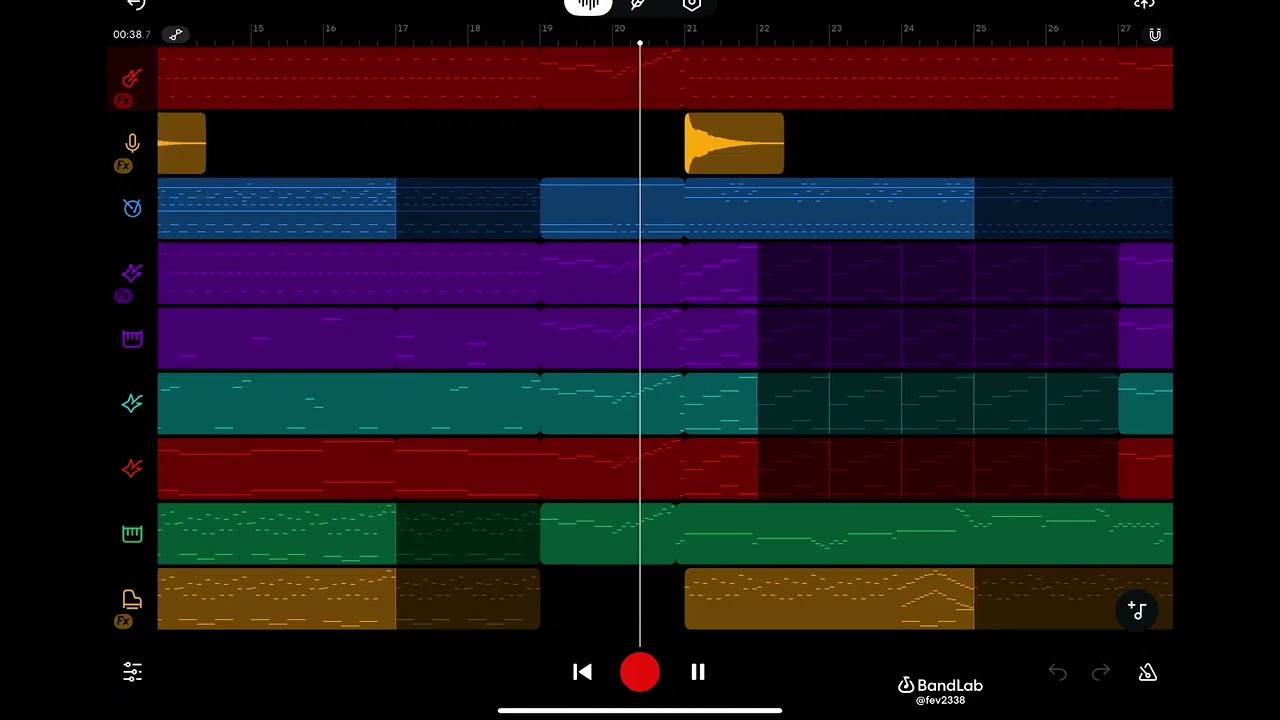Select the drum track icon
The image size is (1280, 720).
coord(132,208)
